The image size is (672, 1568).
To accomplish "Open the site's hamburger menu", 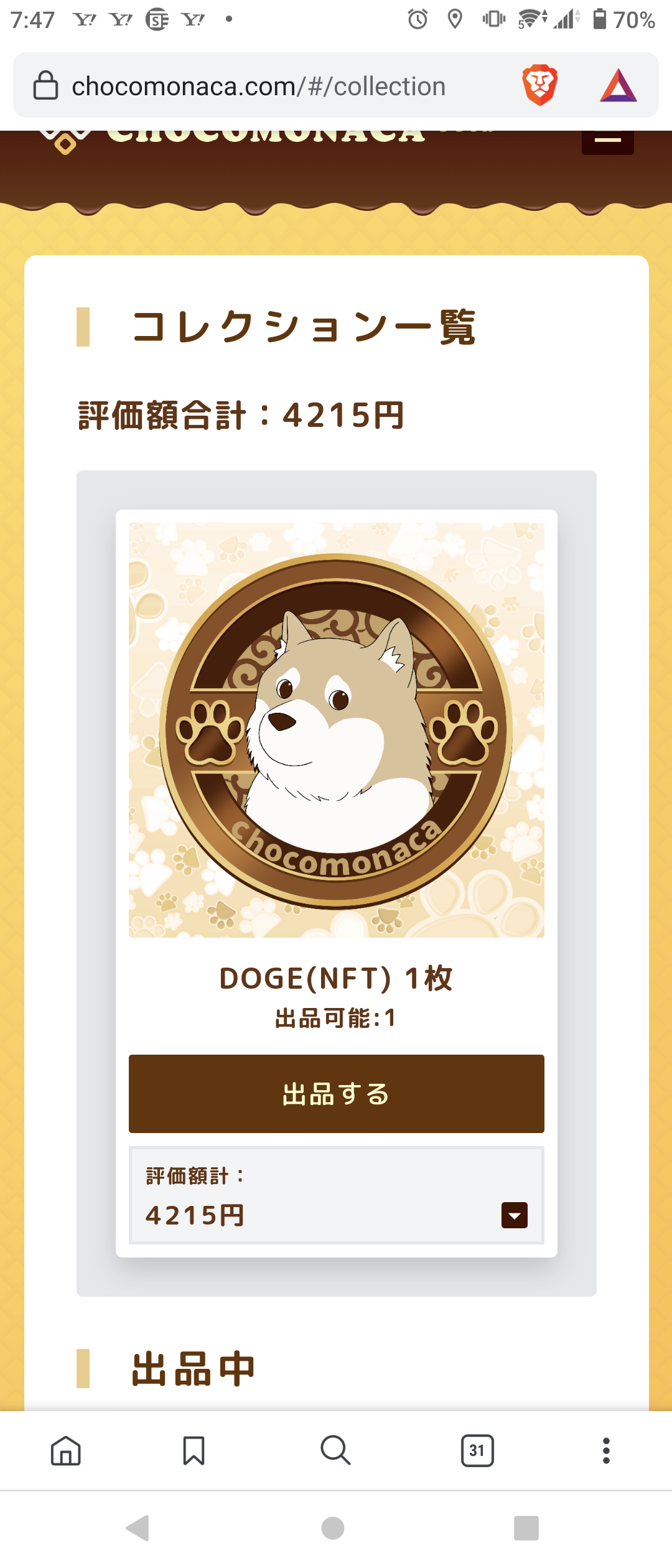I will pos(607,141).
